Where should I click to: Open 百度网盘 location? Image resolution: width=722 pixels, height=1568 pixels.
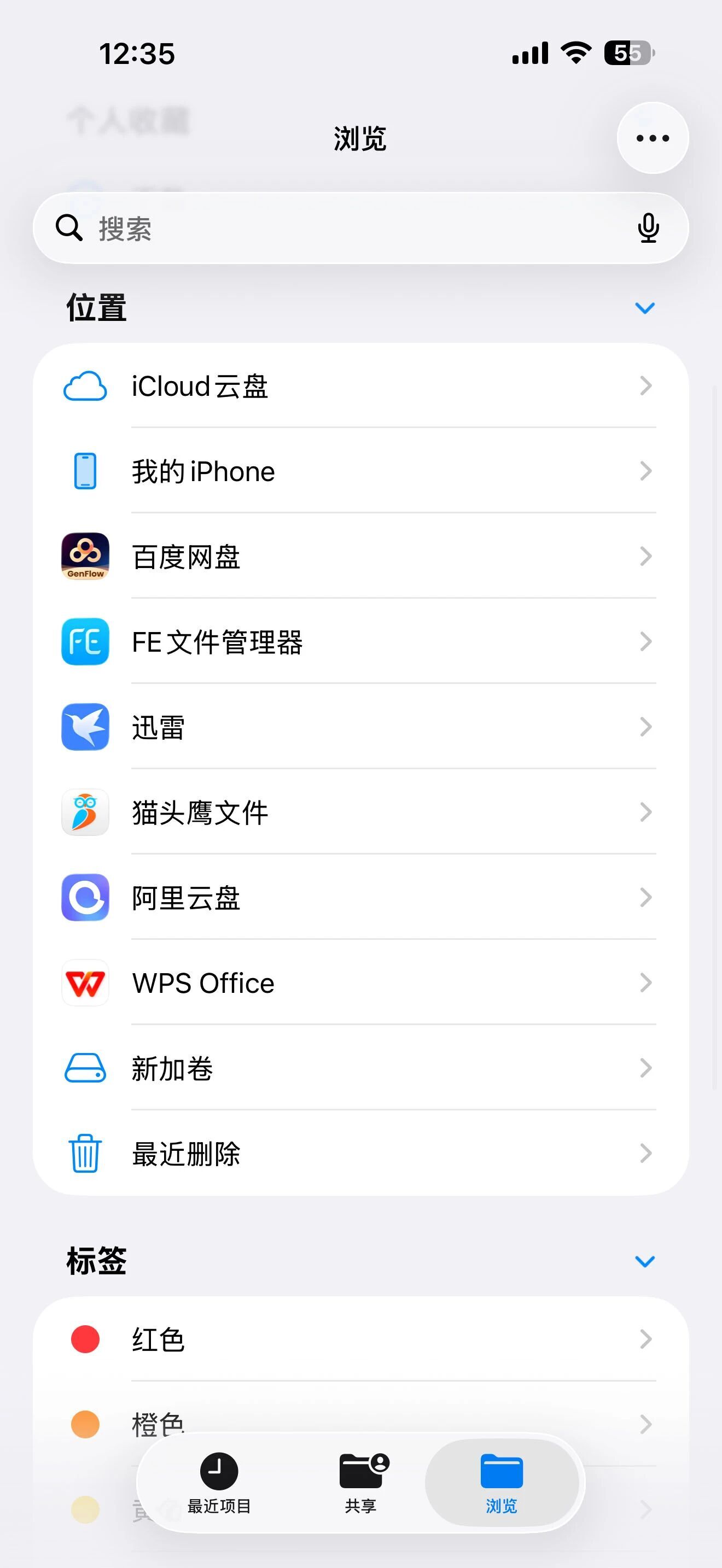pos(360,557)
